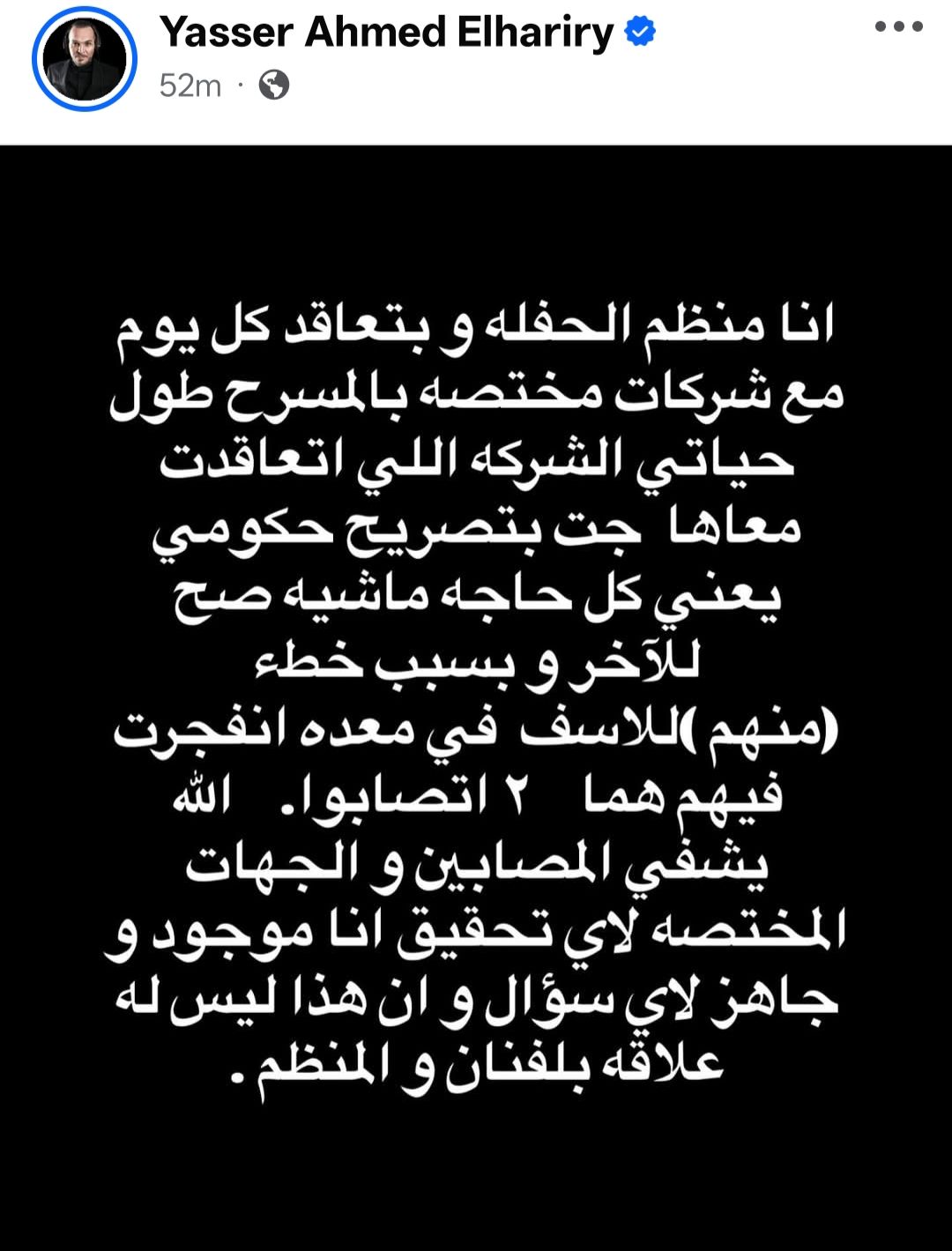Open Yasser Ahmed Elhariry's profile name link
The width and height of the screenshot is (952, 1251).
[386, 34]
